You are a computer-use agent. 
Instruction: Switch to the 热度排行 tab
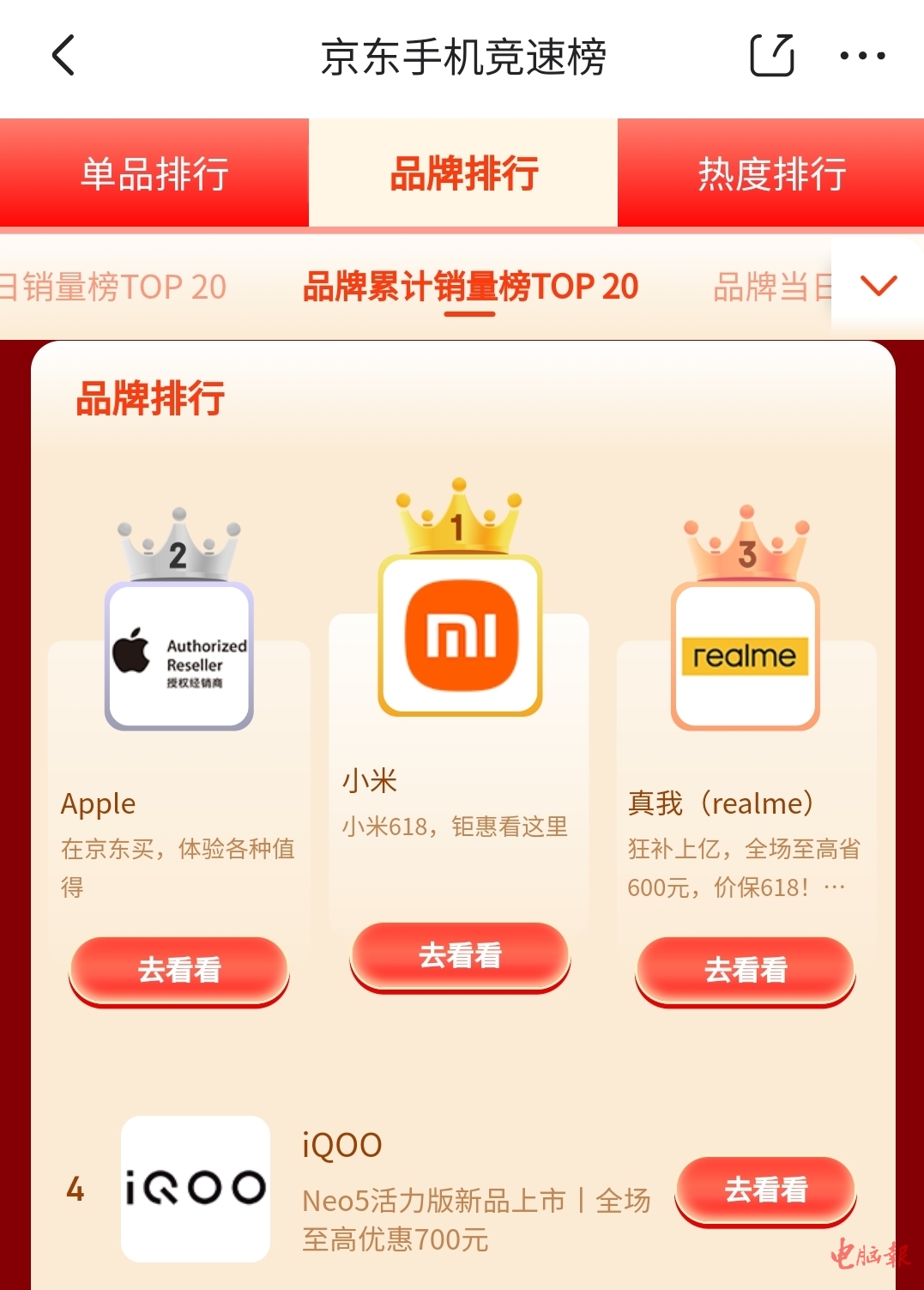click(771, 173)
